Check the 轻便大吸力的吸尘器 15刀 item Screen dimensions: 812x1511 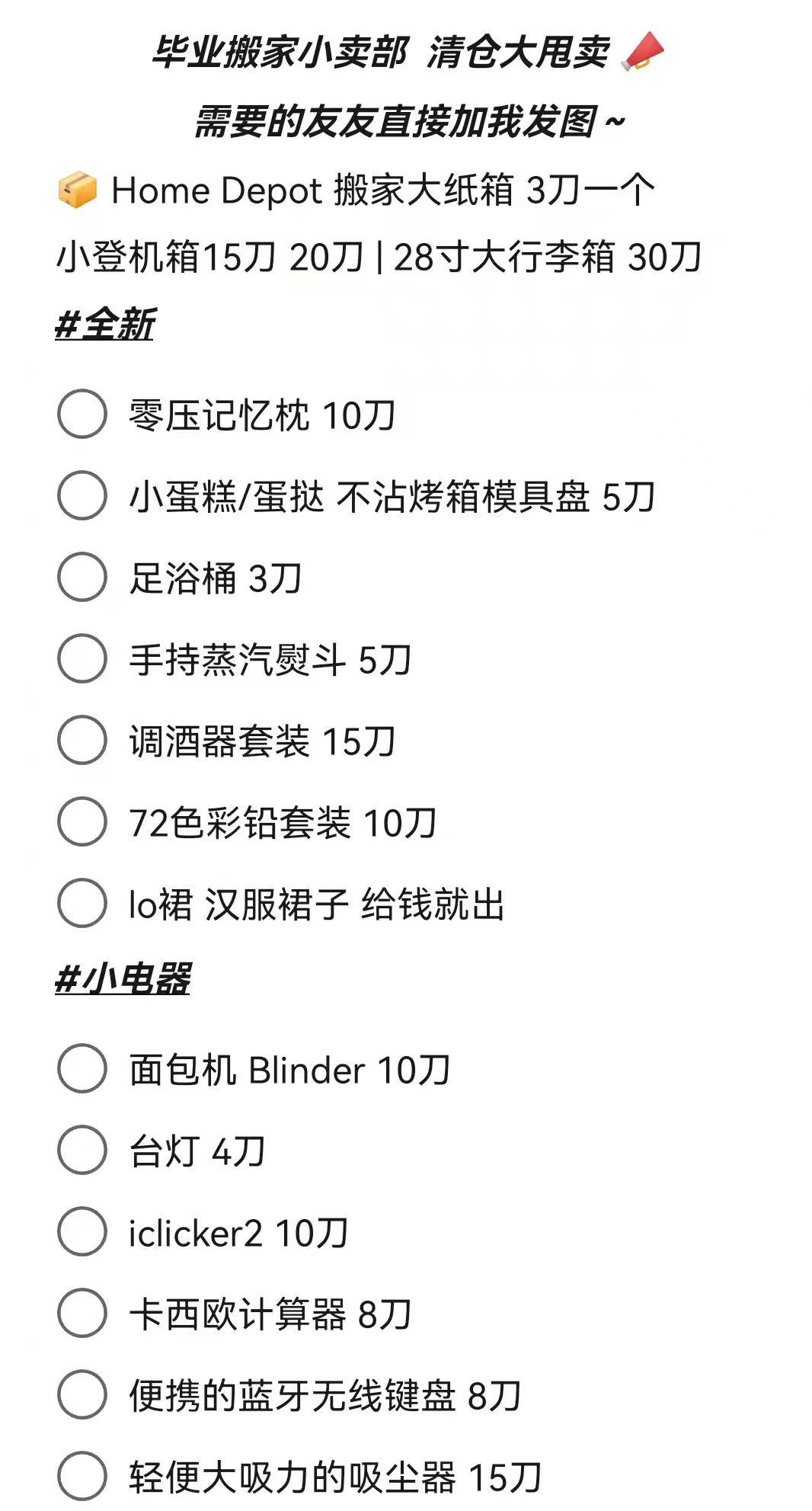(x=82, y=1476)
